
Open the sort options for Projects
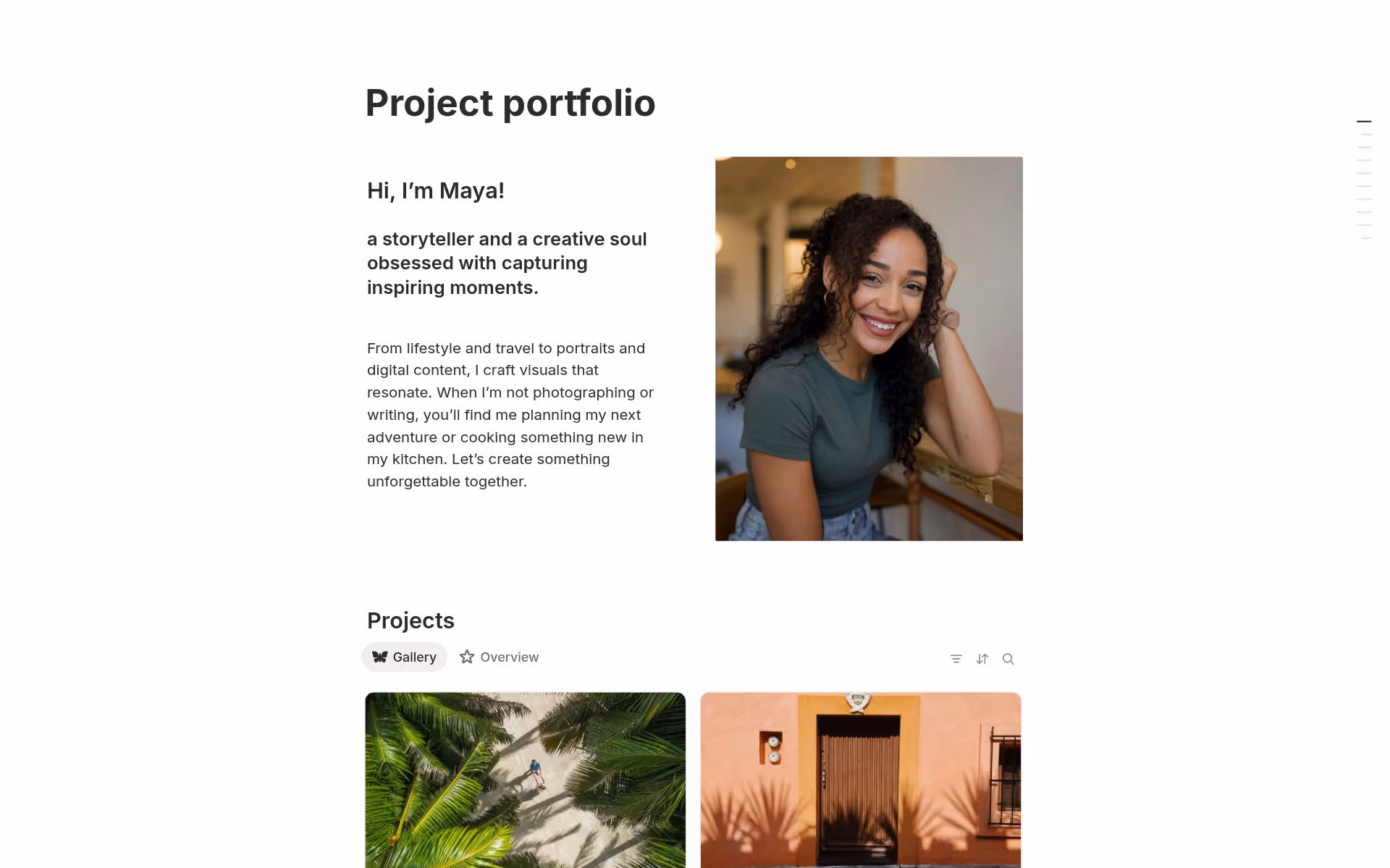pos(982,659)
